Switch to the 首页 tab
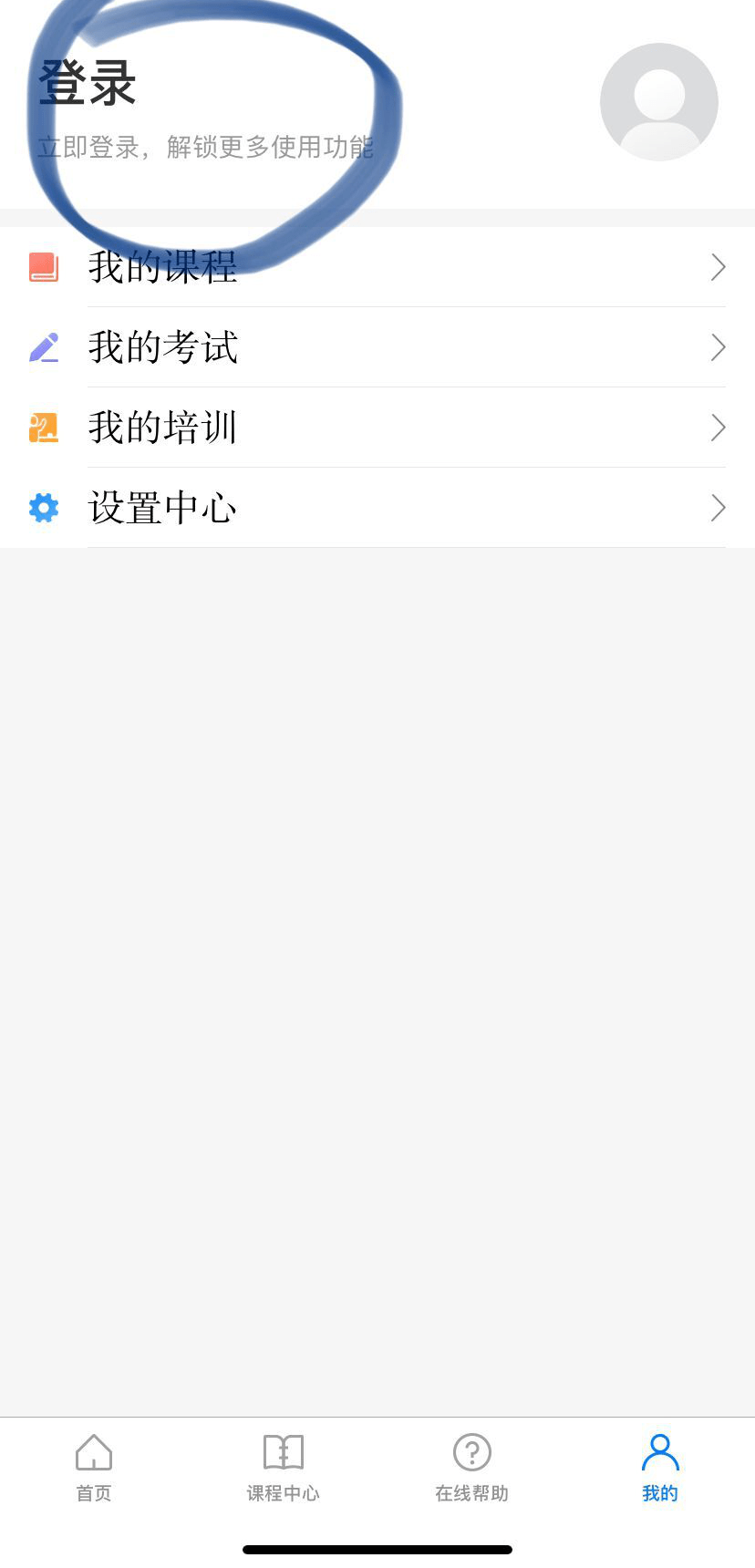Screen dimensions: 755x1568 94,1467
